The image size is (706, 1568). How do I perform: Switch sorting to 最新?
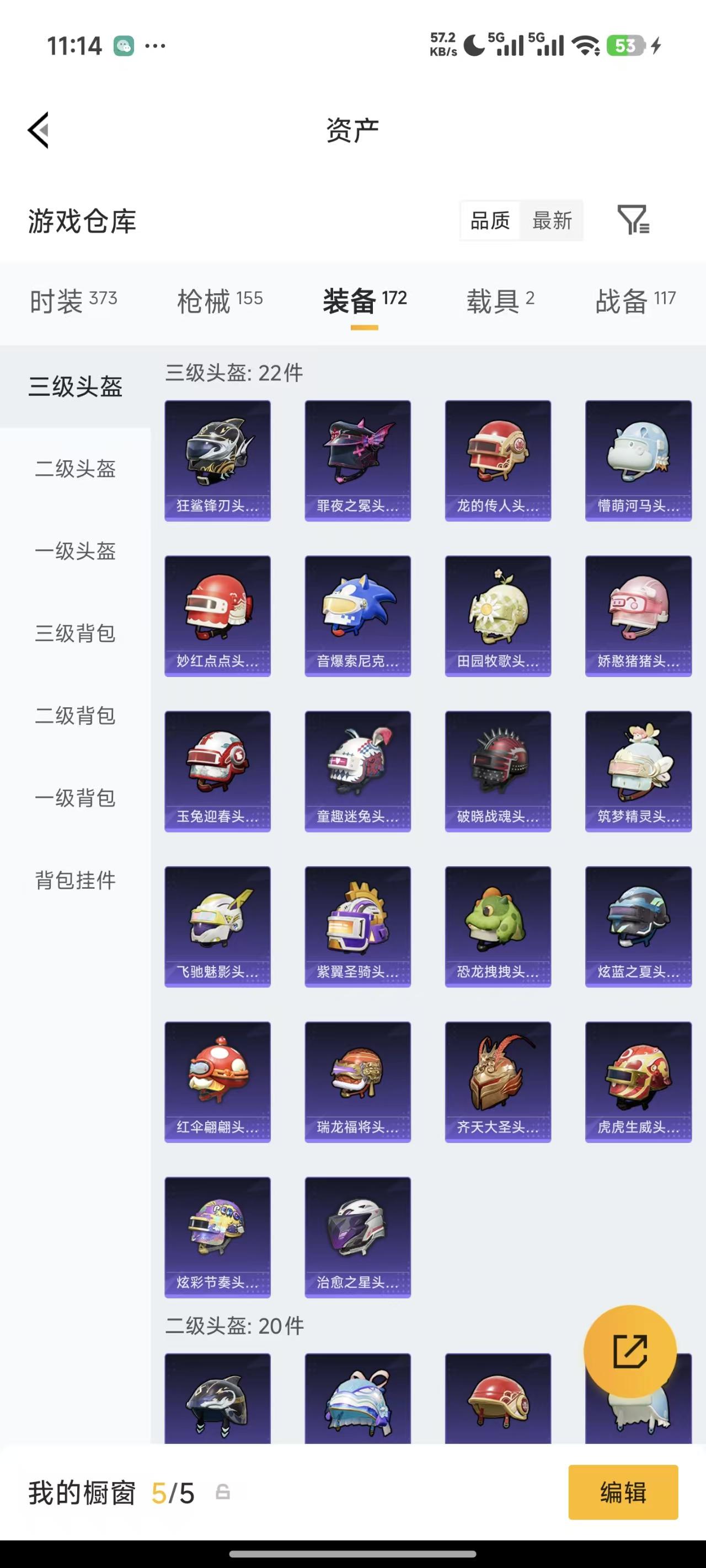tap(551, 221)
